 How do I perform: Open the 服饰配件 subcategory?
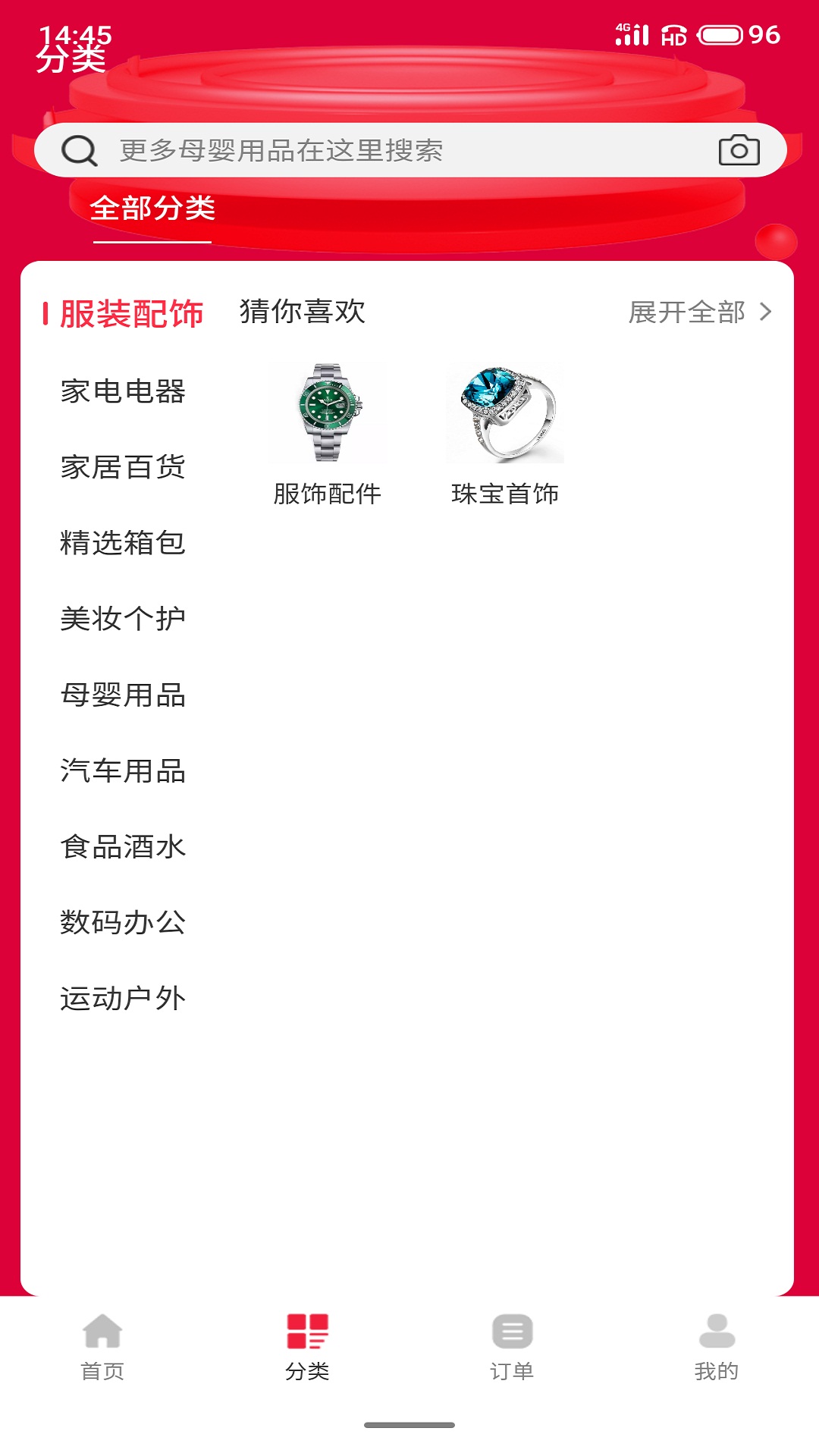(x=328, y=432)
